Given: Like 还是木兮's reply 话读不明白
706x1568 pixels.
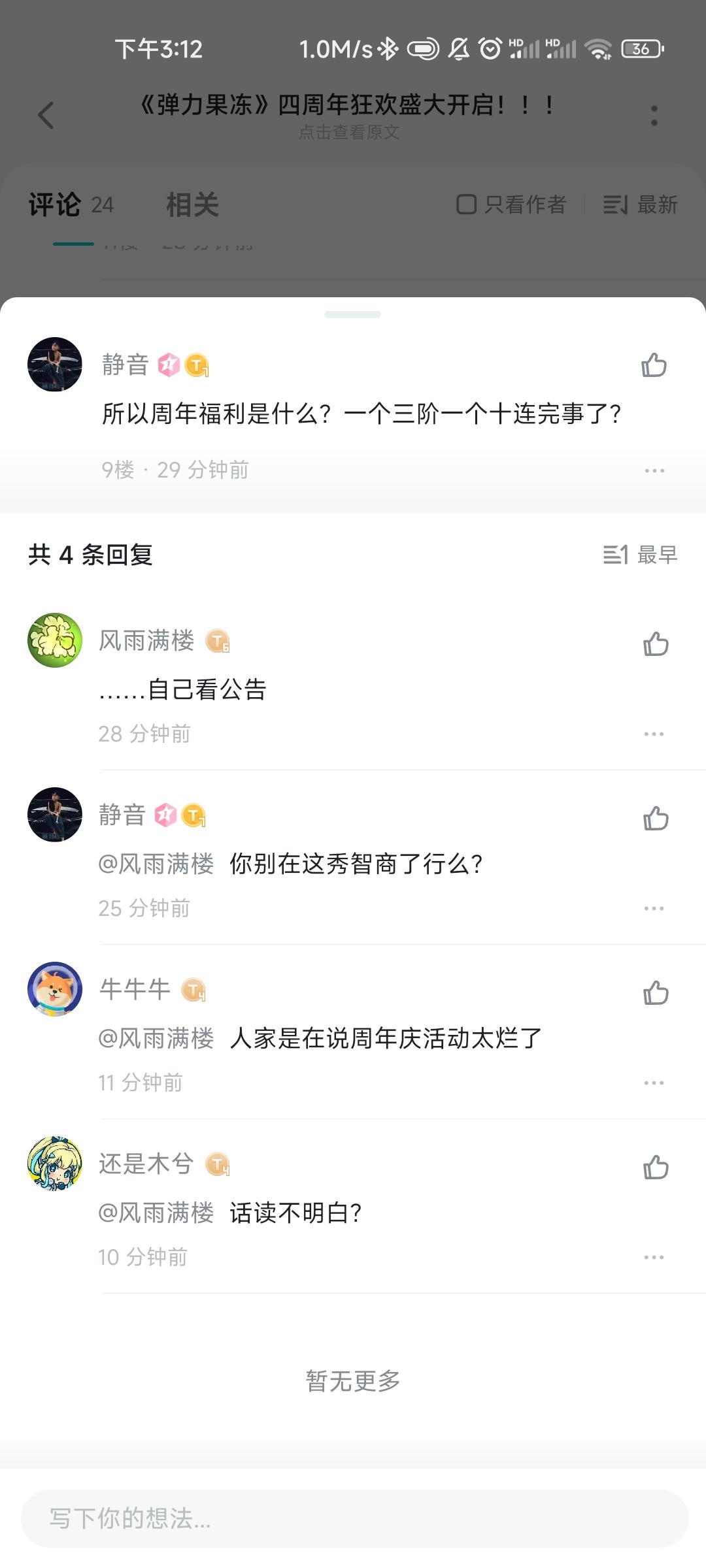Looking at the screenshot, I should 656,1168.
